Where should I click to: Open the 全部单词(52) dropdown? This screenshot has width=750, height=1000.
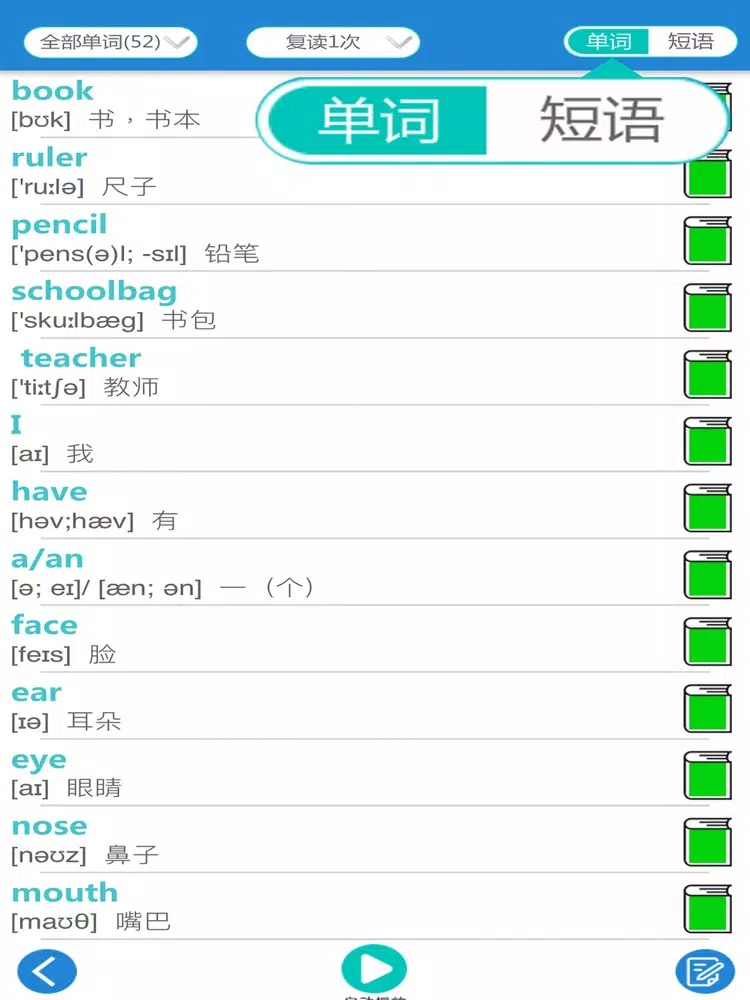point(110,43)
